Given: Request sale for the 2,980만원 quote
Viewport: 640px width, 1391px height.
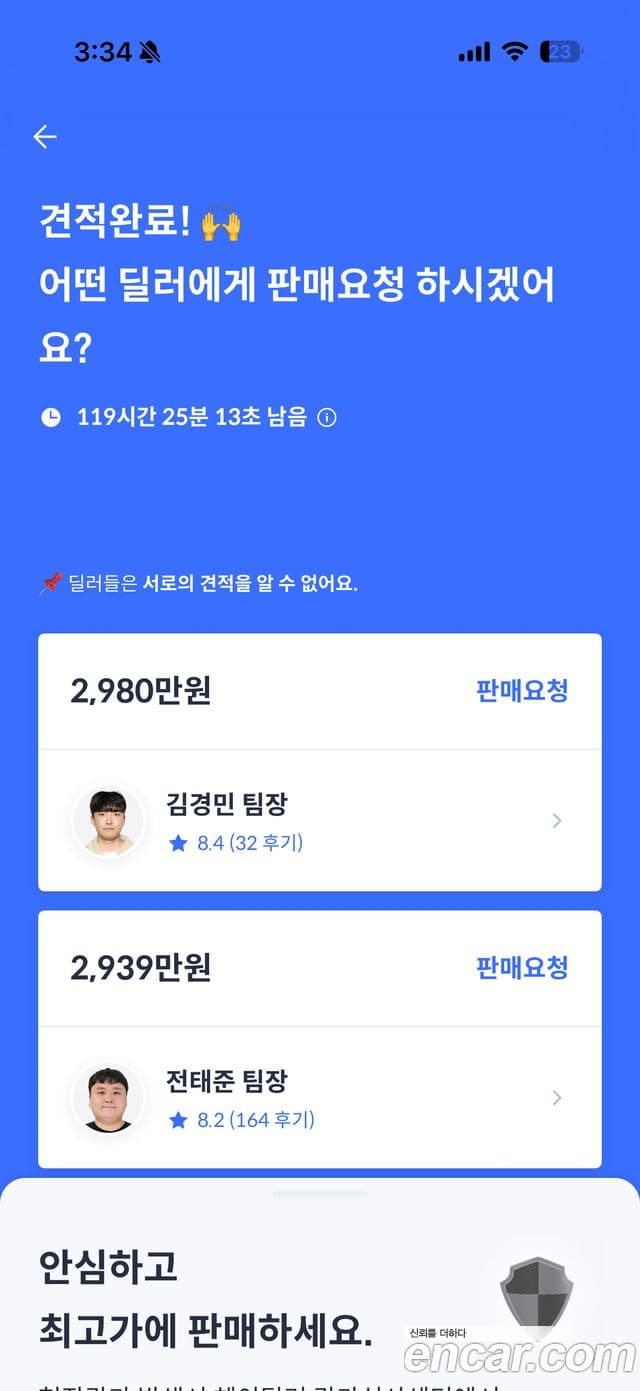Looking at the screenshot, I should pos(522,691).
